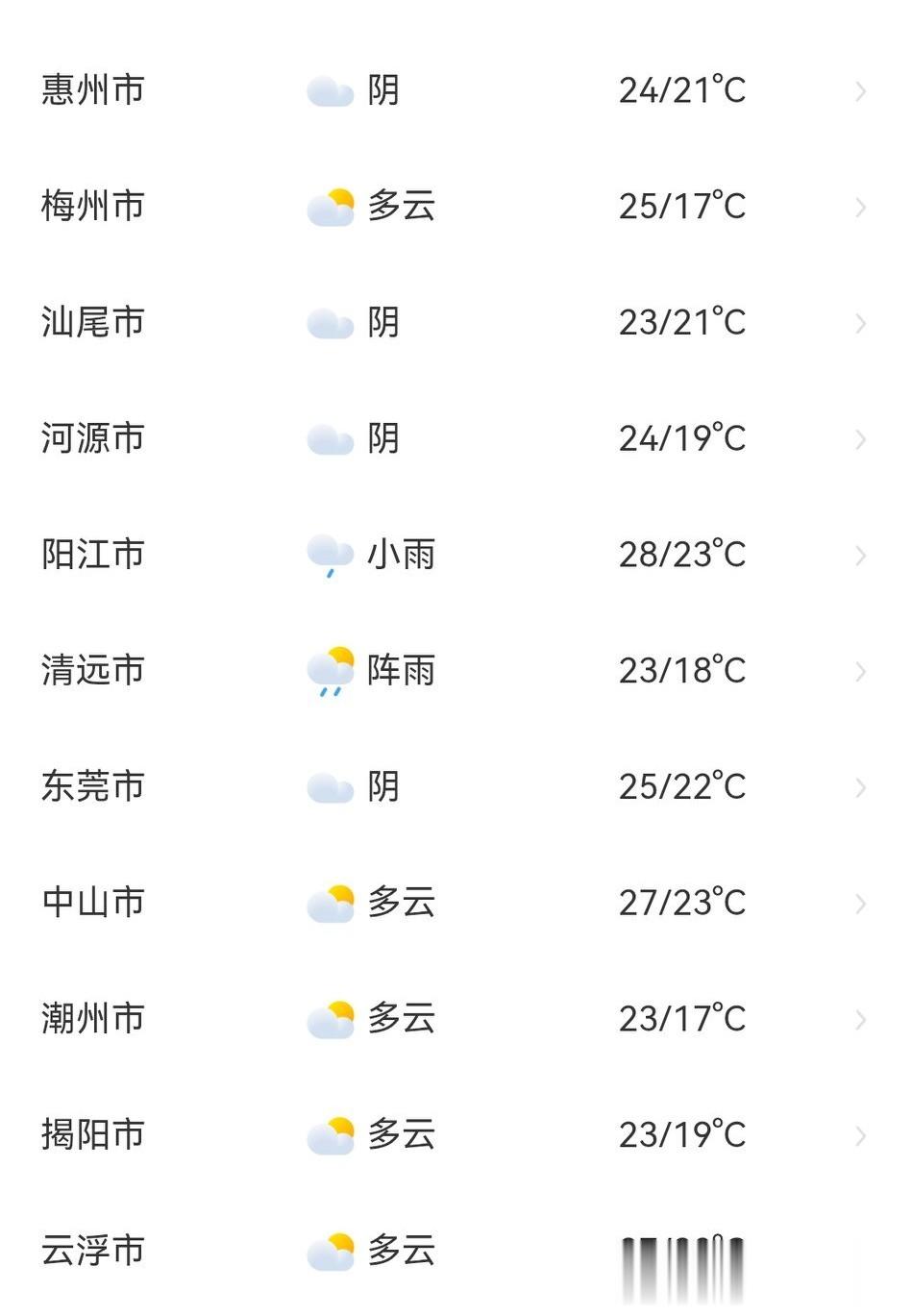This screenshot has height=1316, width=912.
Task: Tap the 中山市 row
Action: point(93,903)
